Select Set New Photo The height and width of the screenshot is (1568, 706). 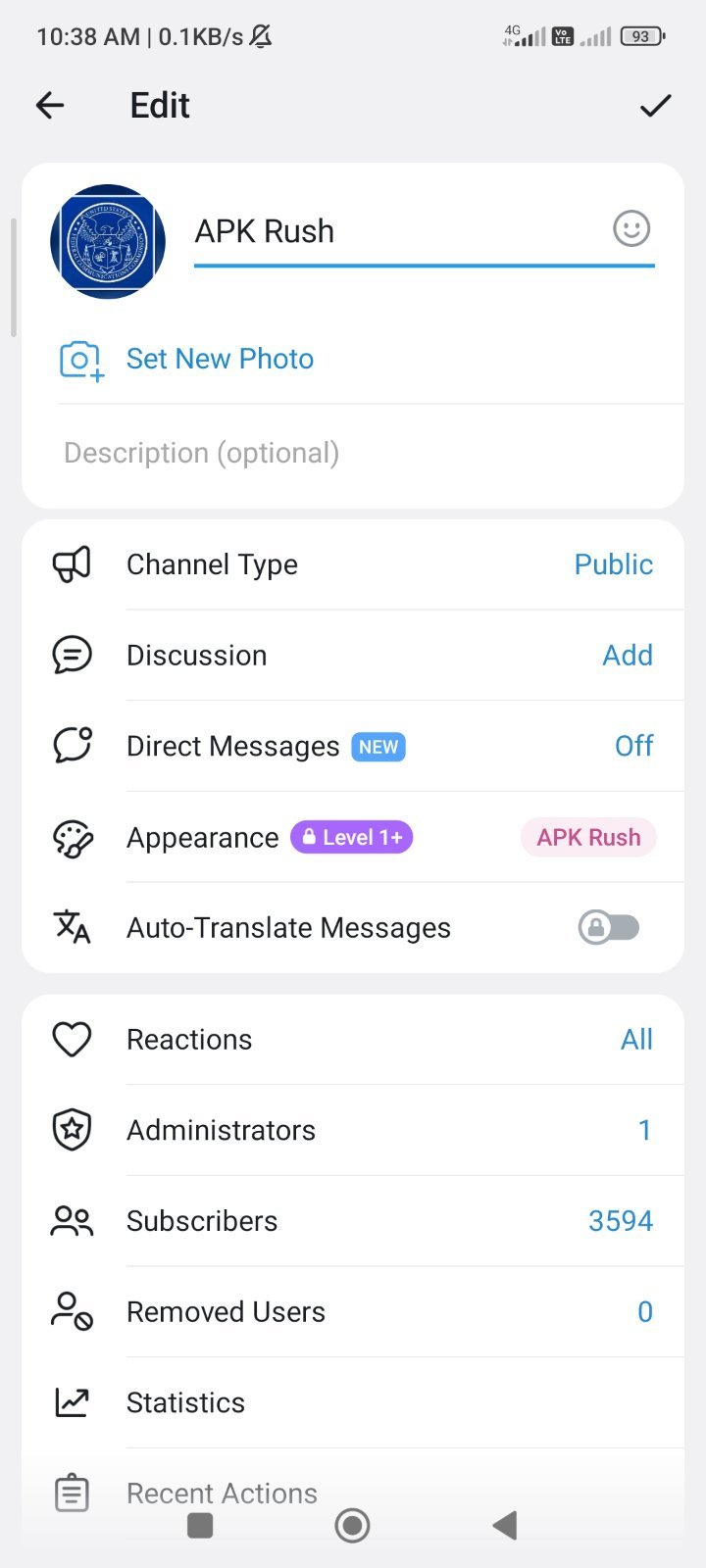[x=220, y=359]
